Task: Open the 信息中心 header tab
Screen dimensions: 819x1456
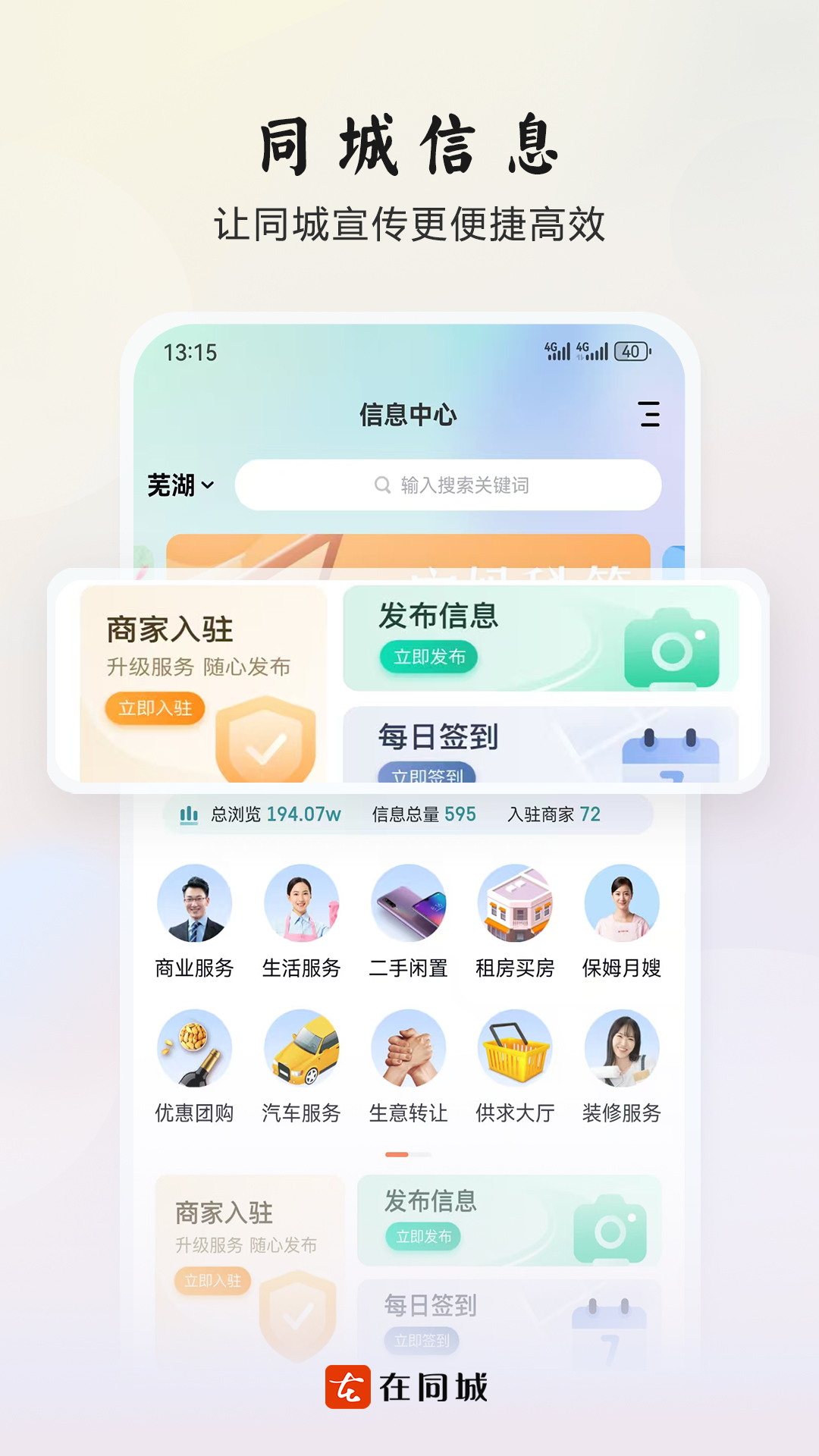Action: 408,416
